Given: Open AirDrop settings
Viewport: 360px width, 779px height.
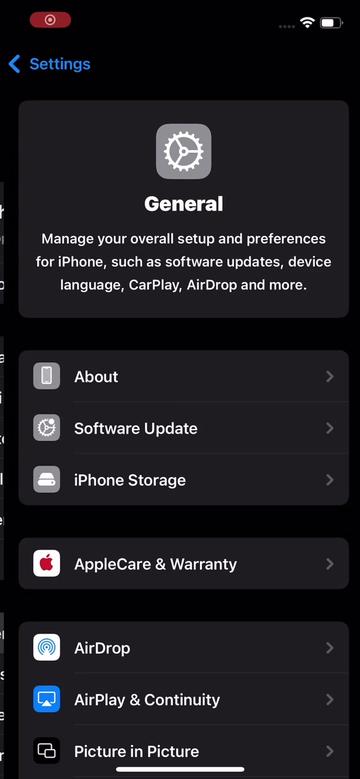Looking at the screenshot, I should (x=184, y=648).
